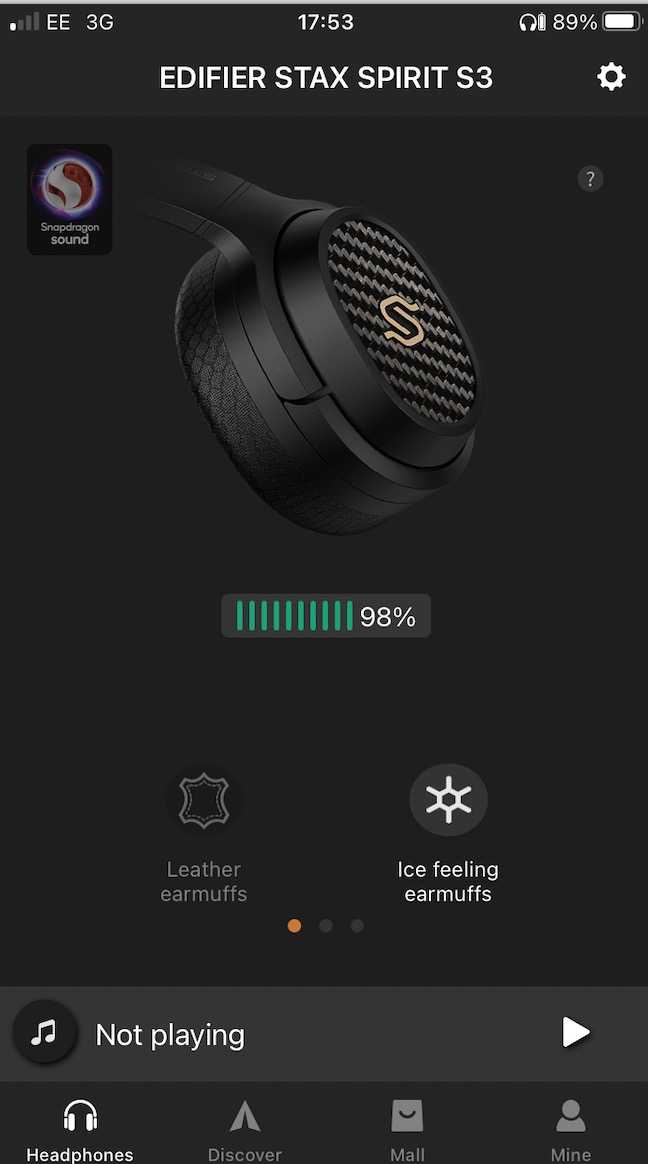
Task: Jump to the second page indicator dot
Action: click(325, 926)
